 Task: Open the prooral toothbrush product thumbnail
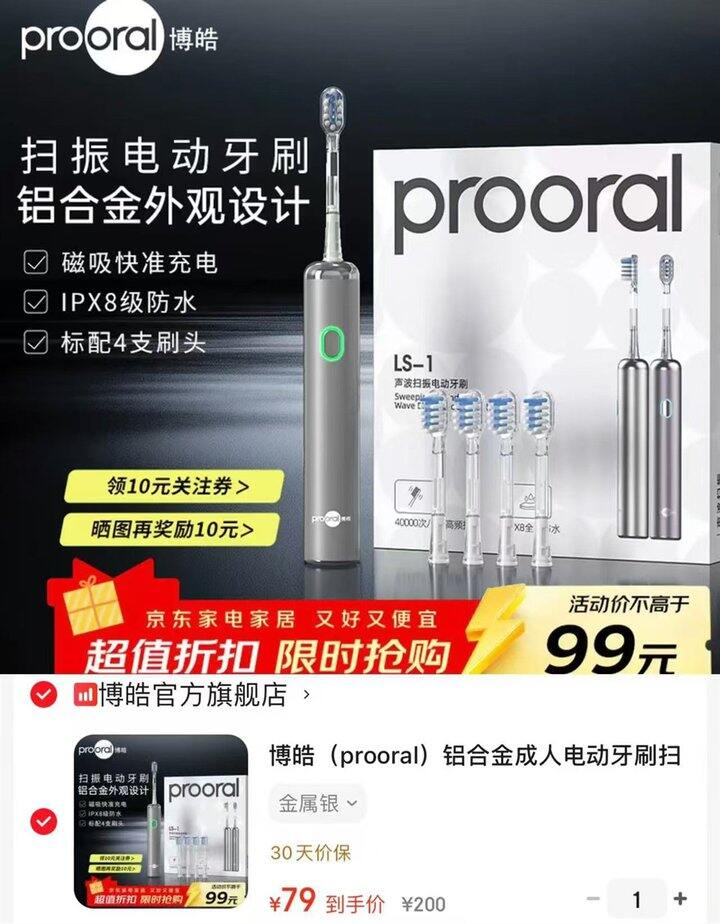[160, 821]
